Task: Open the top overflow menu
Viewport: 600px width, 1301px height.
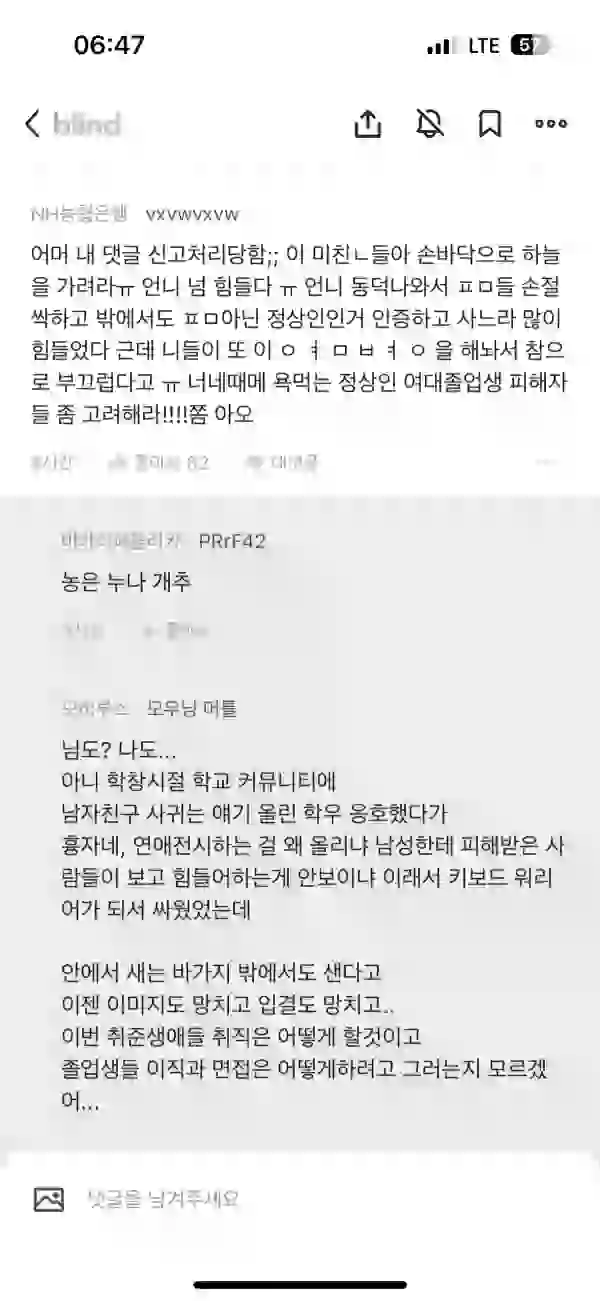Action: [x=551, y=124]
